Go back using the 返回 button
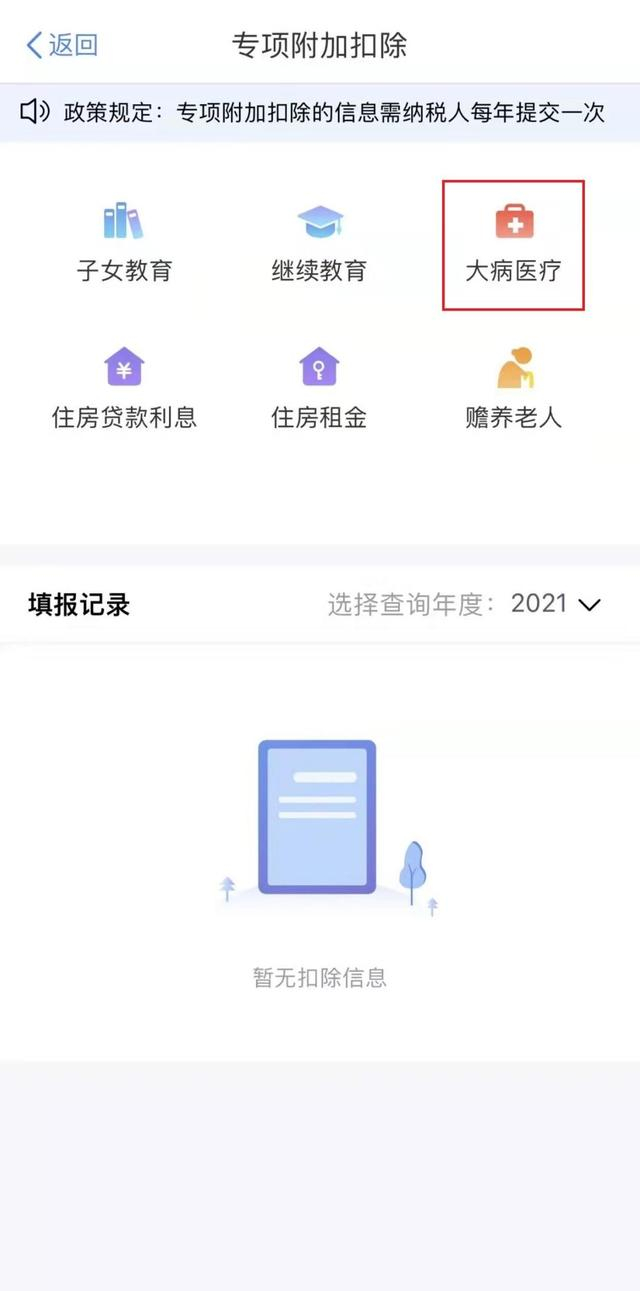 click(62, 45)
